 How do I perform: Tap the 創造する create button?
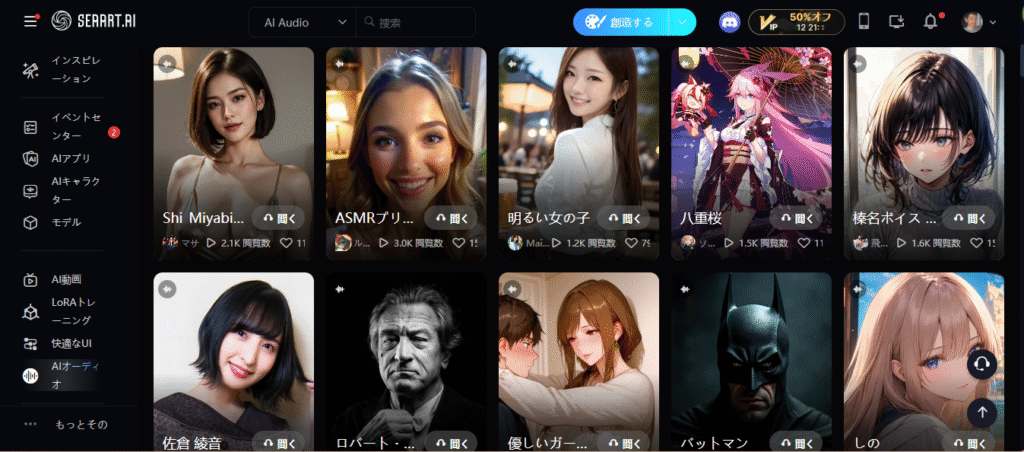(621, 22)
